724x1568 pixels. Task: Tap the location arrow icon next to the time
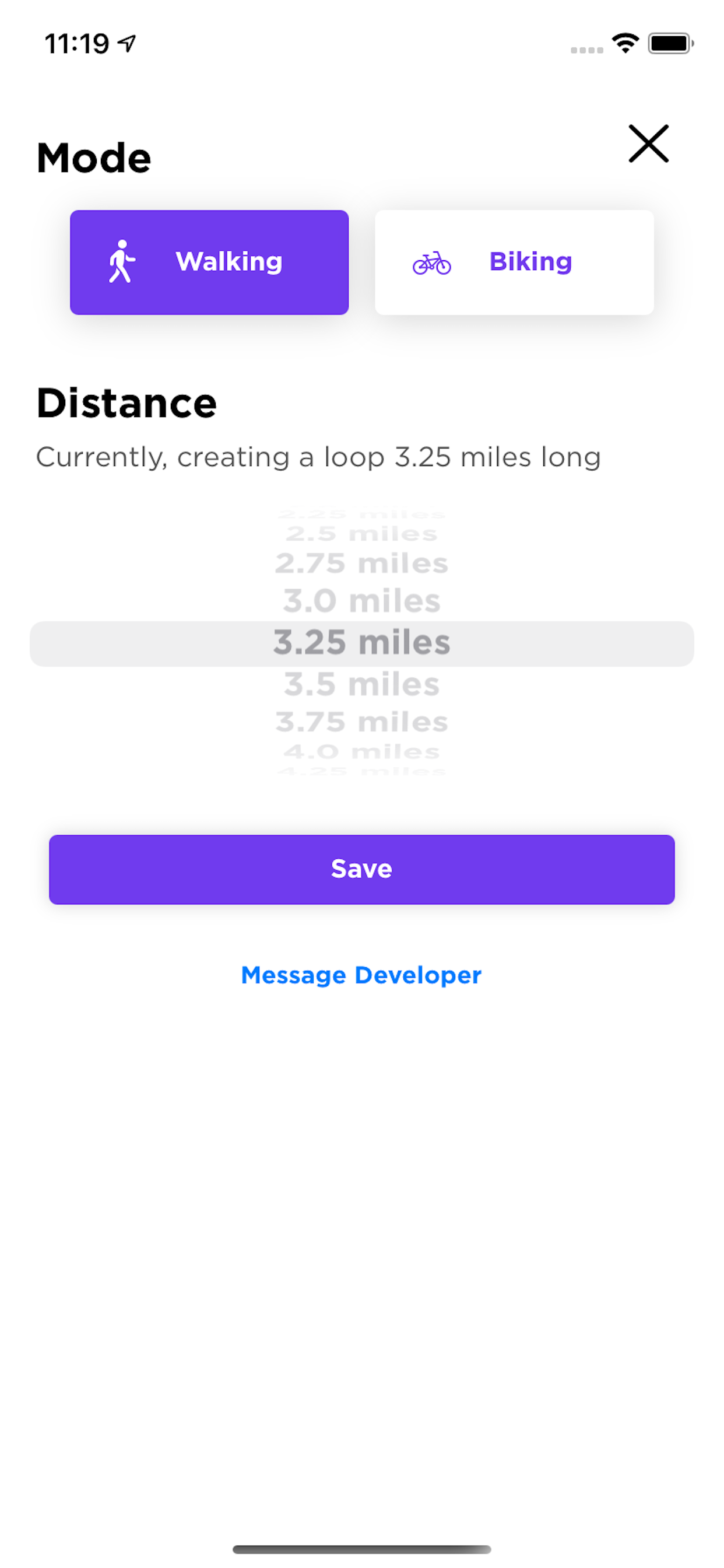tap(126, 43)
